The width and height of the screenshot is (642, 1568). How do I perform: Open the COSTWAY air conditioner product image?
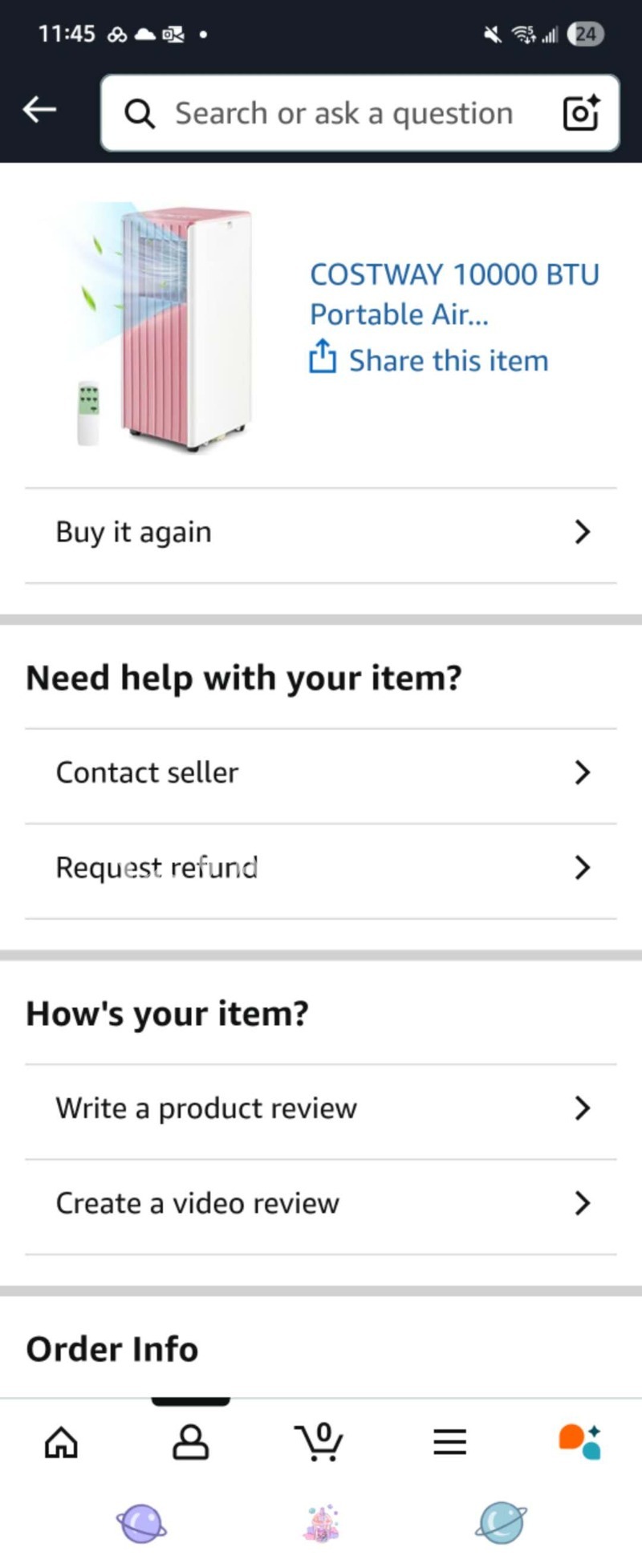pyautogui.click(x=165, y=327)
